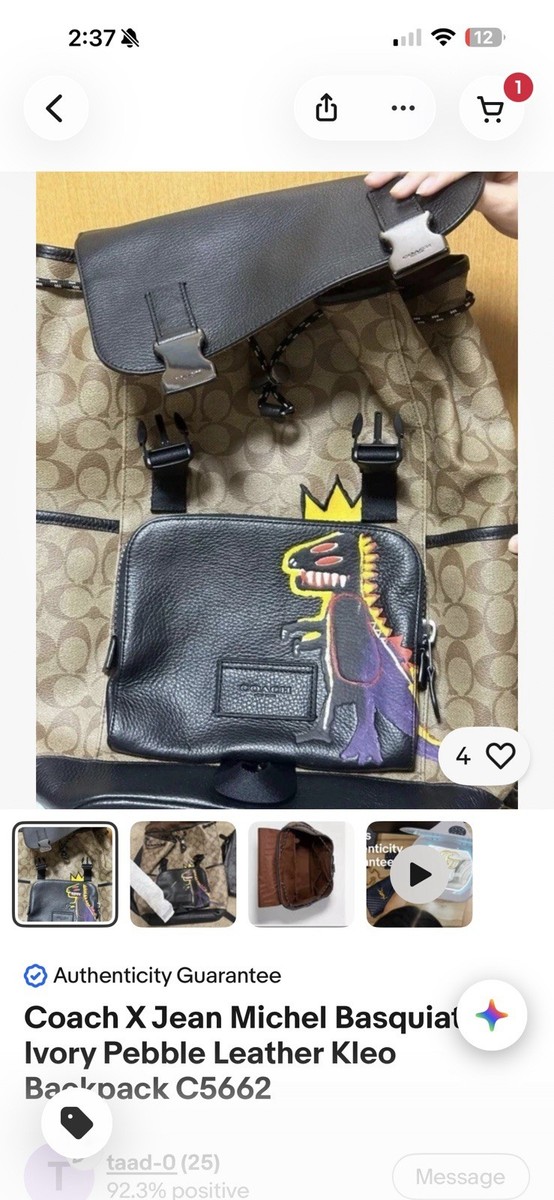The height and width of the screenshot is (1200, 554).
Task: Play the authenticity video thumbnail
Action: point(419,874)
